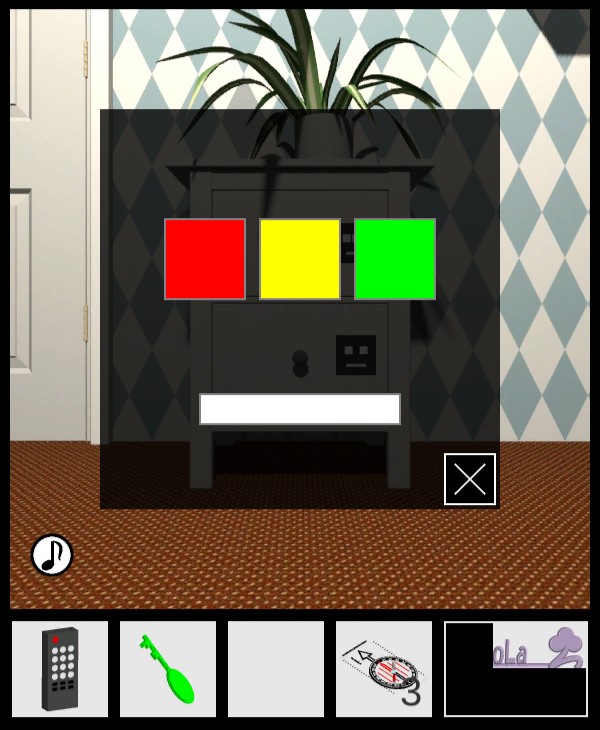600x730 pixels.
Task: Toggle the music note sound button
Action: [x=52, y=555]
